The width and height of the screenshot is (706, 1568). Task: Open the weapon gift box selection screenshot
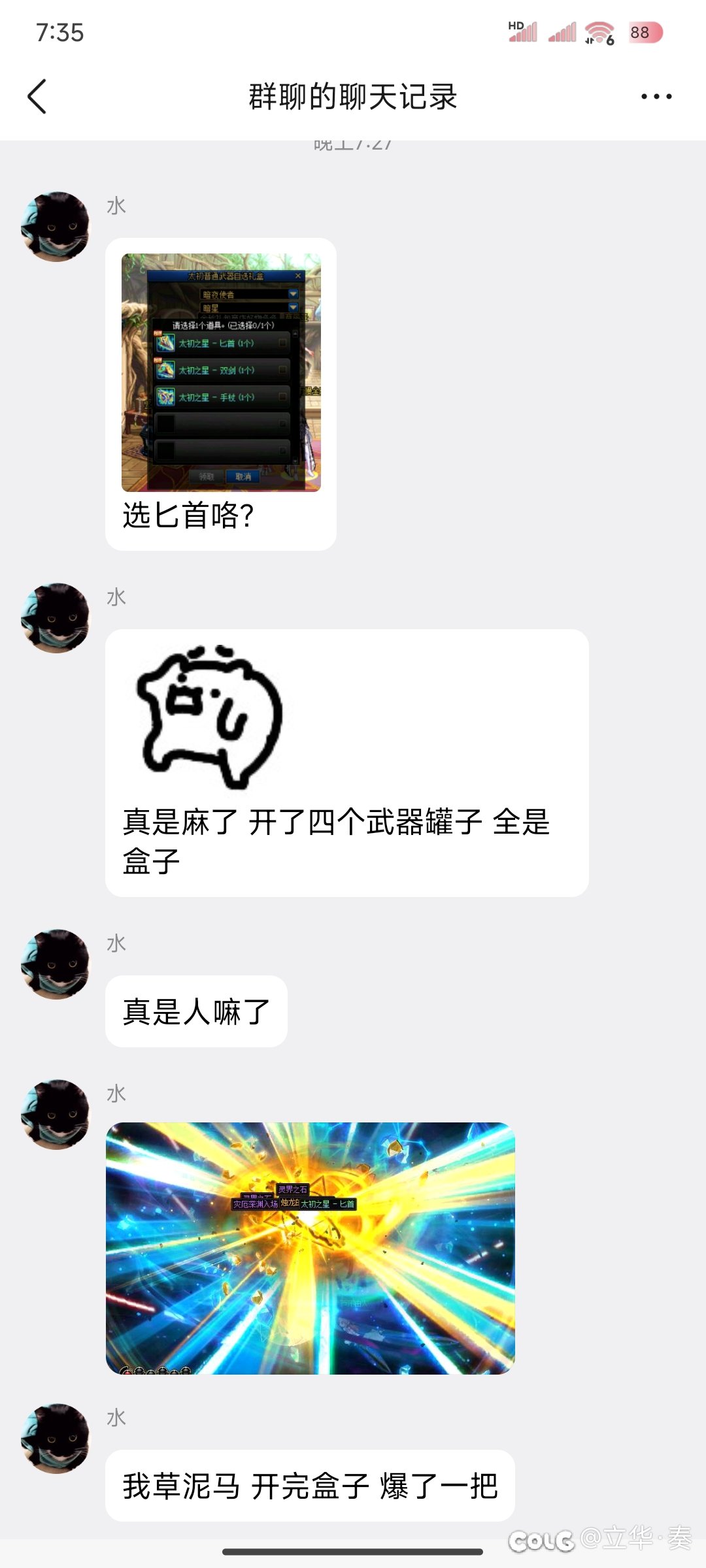221,372
